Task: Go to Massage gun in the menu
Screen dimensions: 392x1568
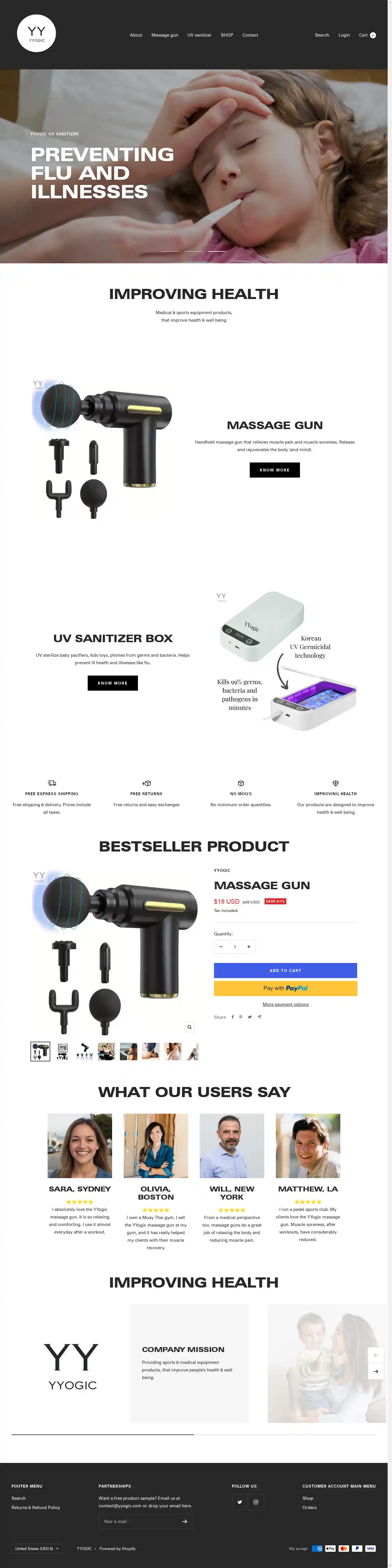Action: point(164,35)
